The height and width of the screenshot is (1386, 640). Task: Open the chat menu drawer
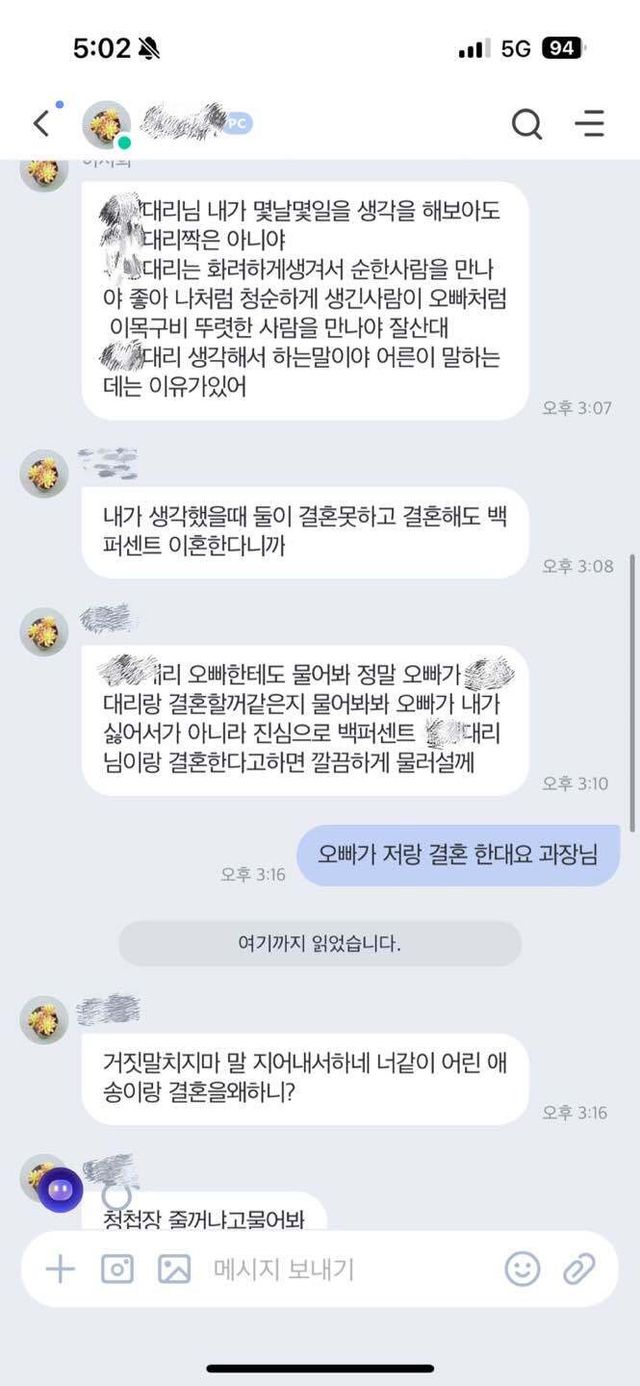click(x=589, y=124)
